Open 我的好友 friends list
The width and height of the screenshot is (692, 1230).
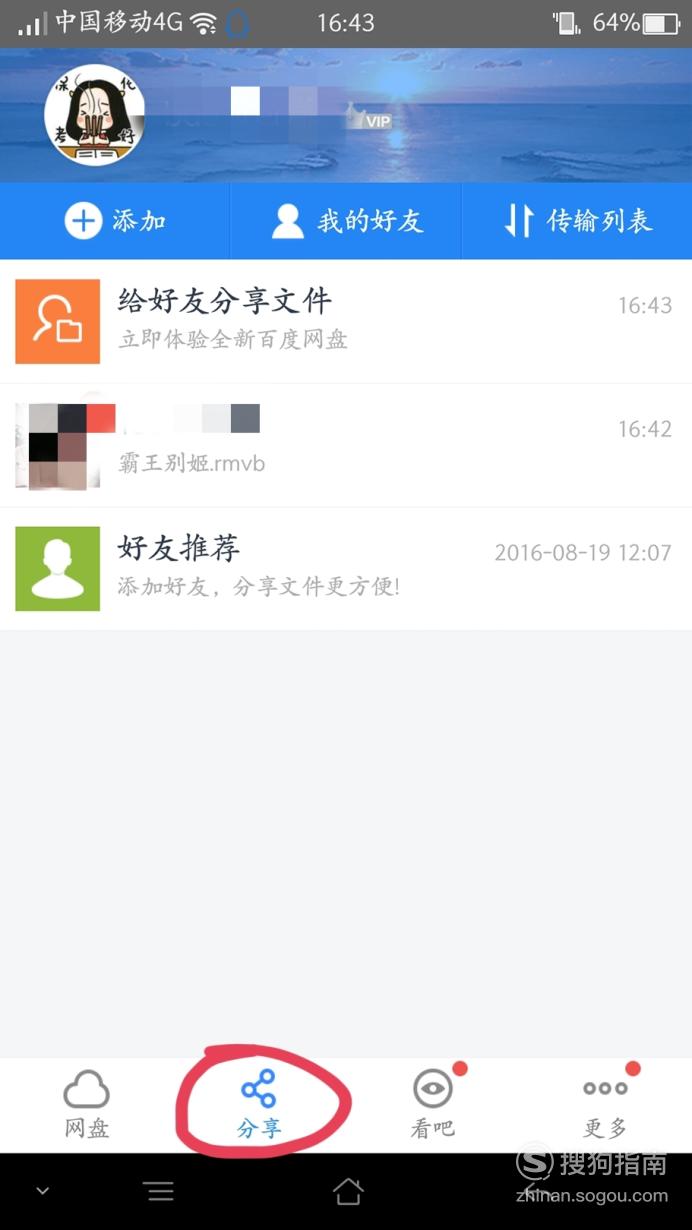(x=346, y=221)
